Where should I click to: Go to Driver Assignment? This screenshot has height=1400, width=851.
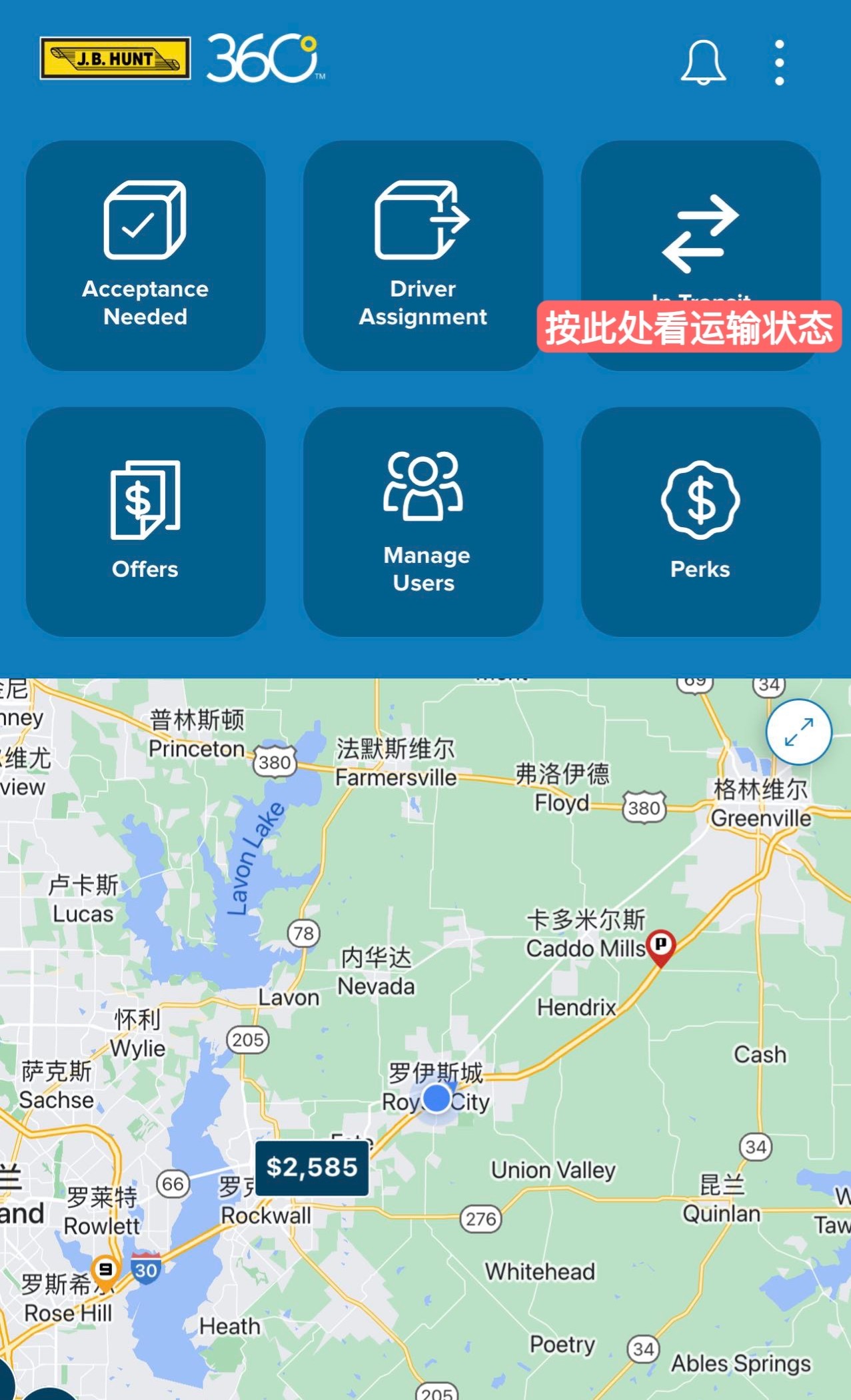[x=423, y=255]
